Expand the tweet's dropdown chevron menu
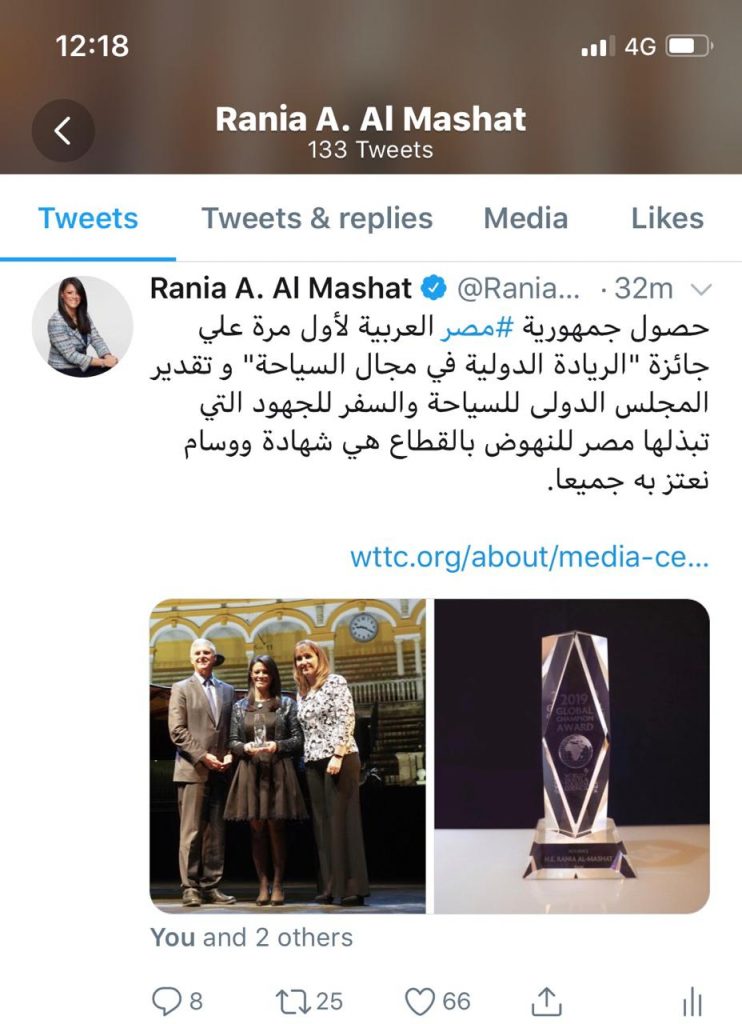742x1024 pixels. point(701,290)
